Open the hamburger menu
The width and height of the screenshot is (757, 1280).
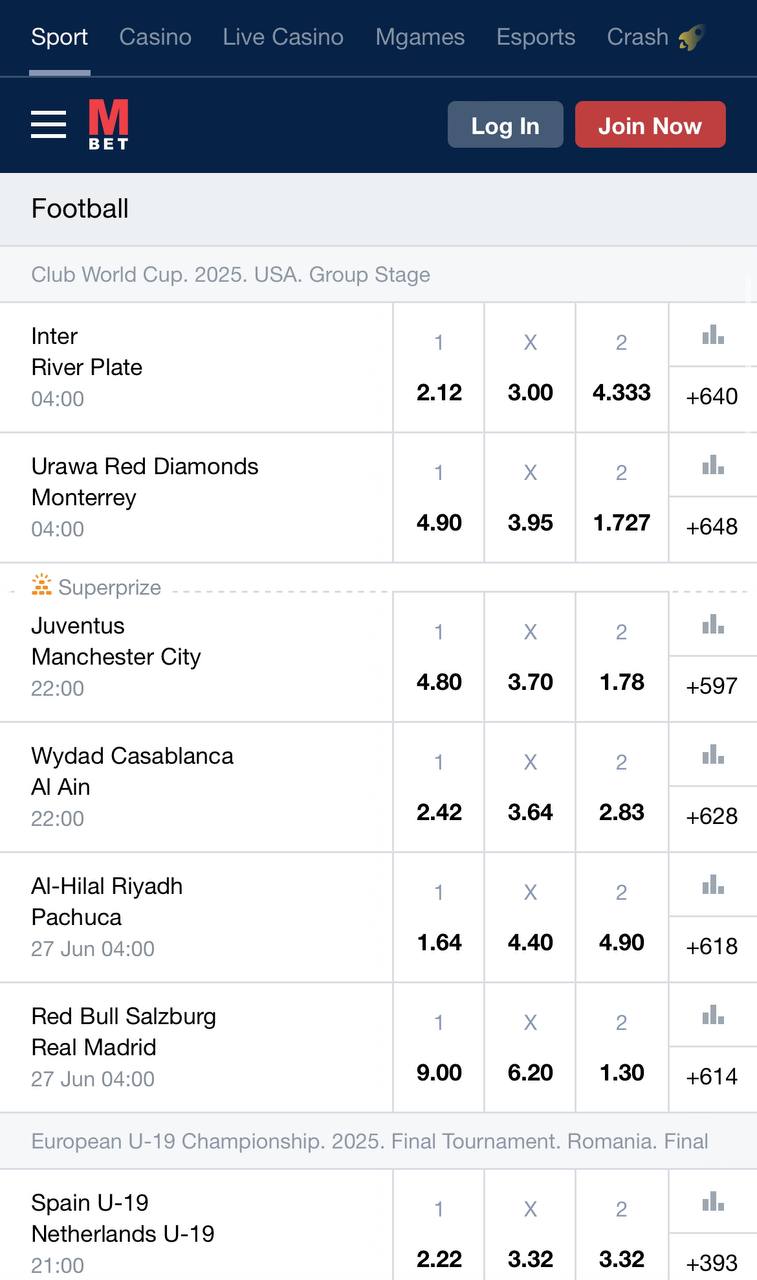[48, 125]
